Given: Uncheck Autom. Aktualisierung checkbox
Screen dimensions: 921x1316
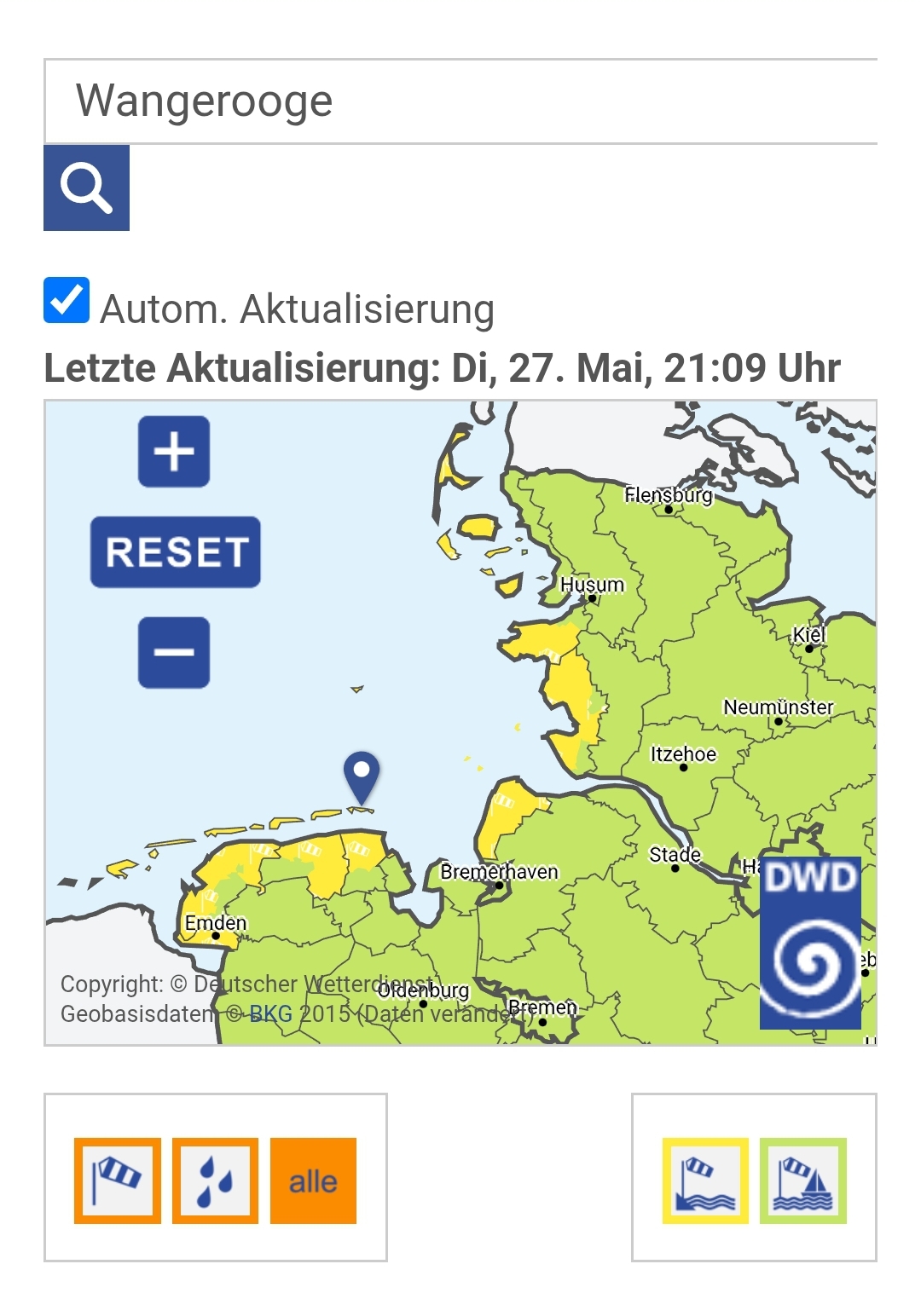Looking at the screenshot, I should pos(67,300).
